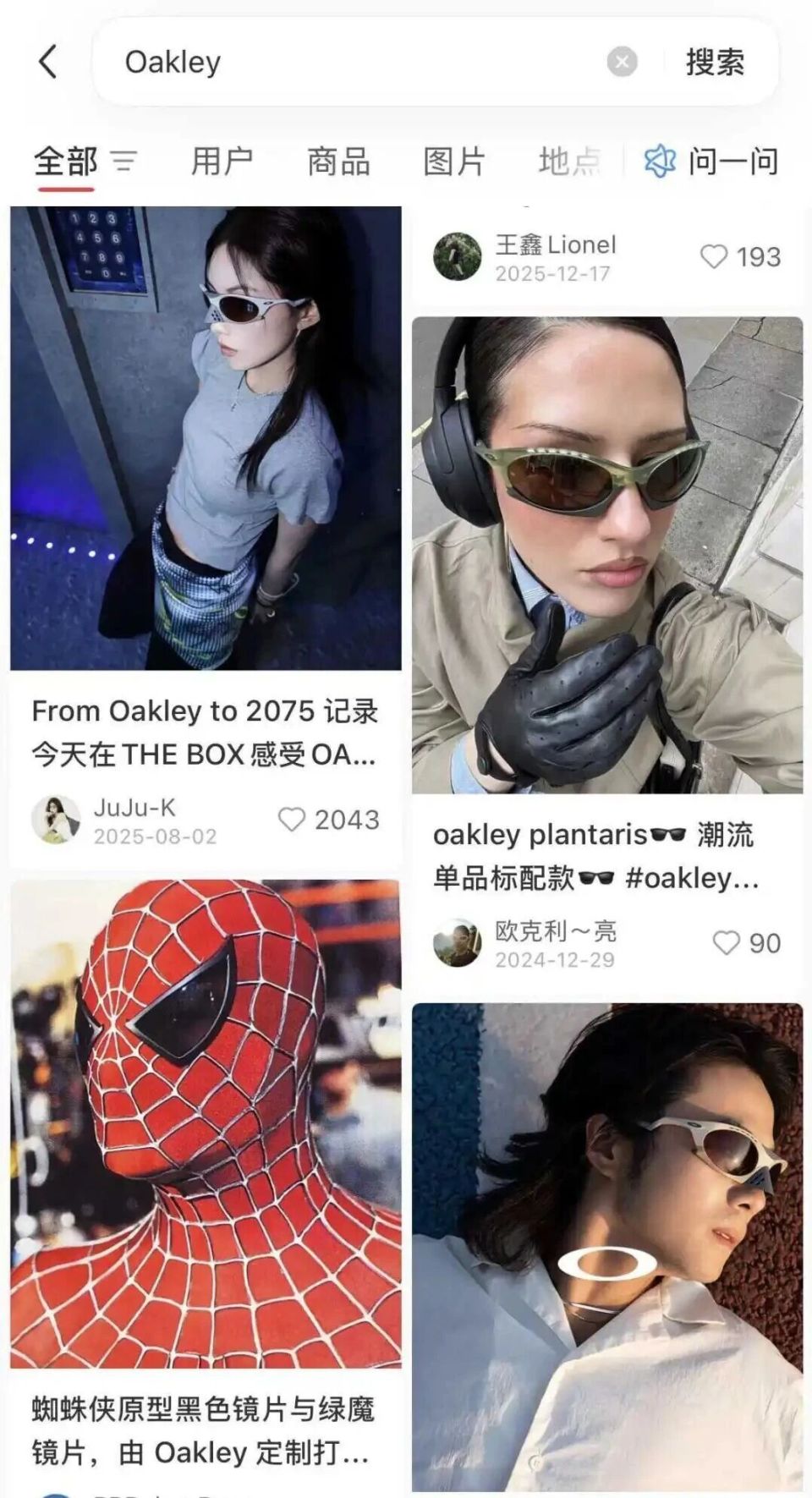Switch to the 用户 tab

tap(222, 162)
